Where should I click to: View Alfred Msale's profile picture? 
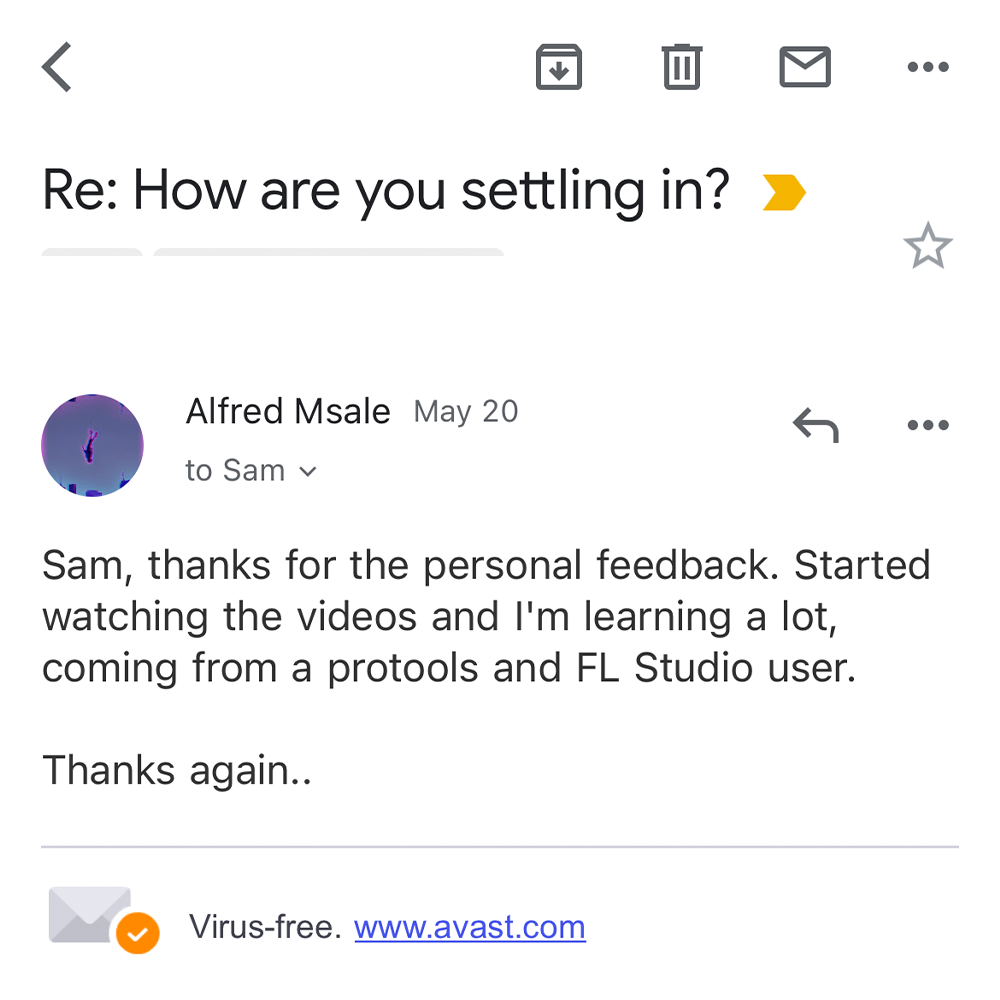pyautogui.click(x=93, y=445)
